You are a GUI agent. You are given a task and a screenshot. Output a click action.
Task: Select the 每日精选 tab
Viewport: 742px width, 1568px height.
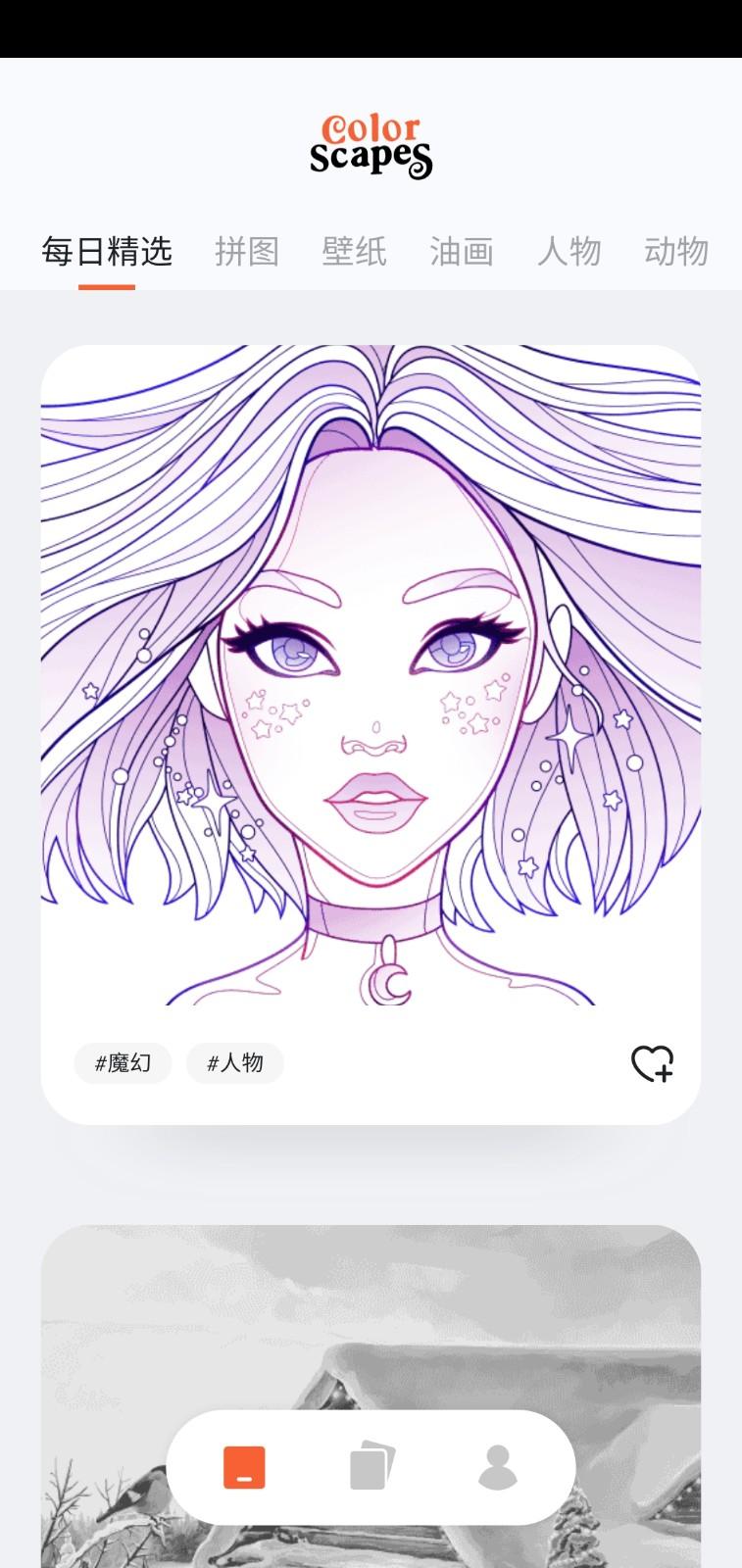(x=106, y=252)
